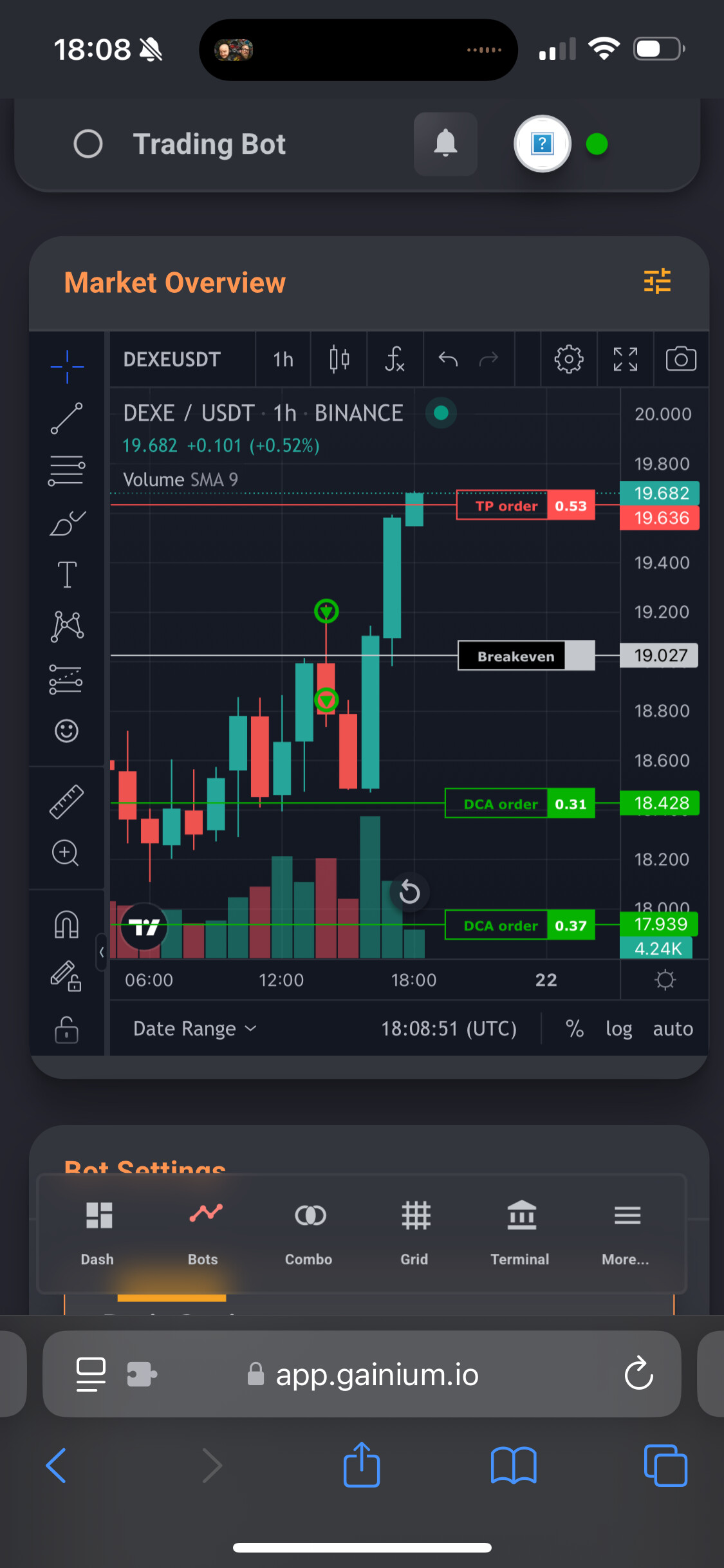Screen dimensions: 724x1568
Task: Undo the last chart action
Action: [448, 359]
